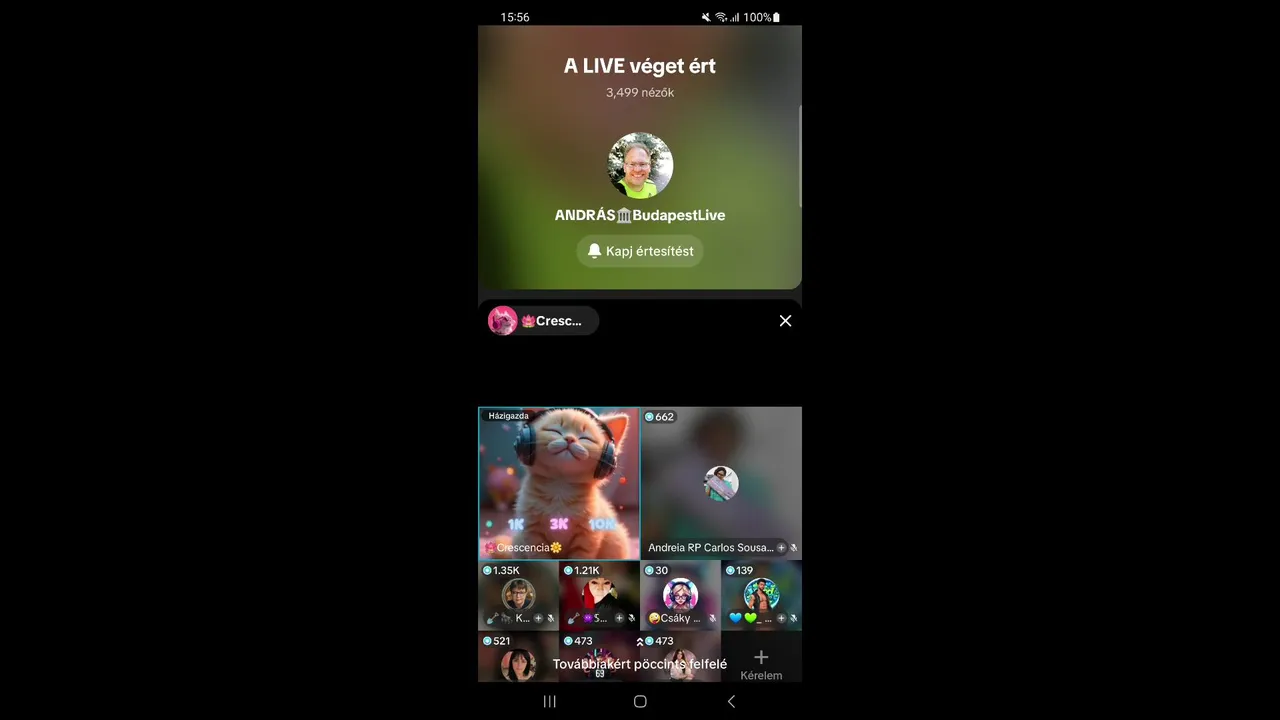The image size is (1280, 720).
Task: Open Csáky guest tile
Action: pos(680,595)
